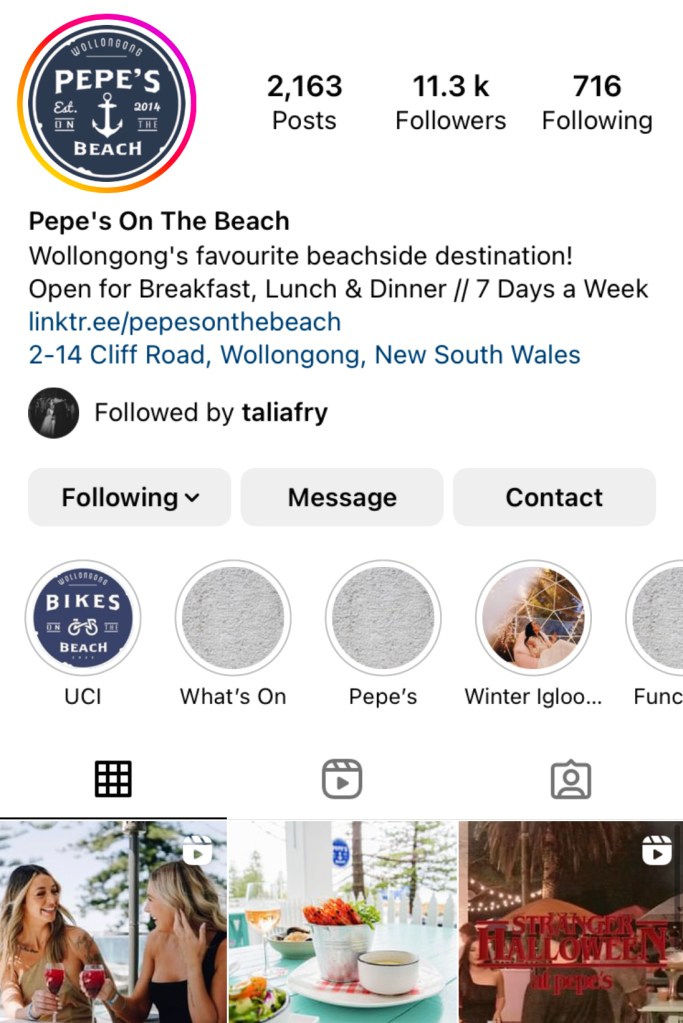The image size is (683, 1023).
Task: View accounts in Followed by taliafry
Action: pos(210,412)
